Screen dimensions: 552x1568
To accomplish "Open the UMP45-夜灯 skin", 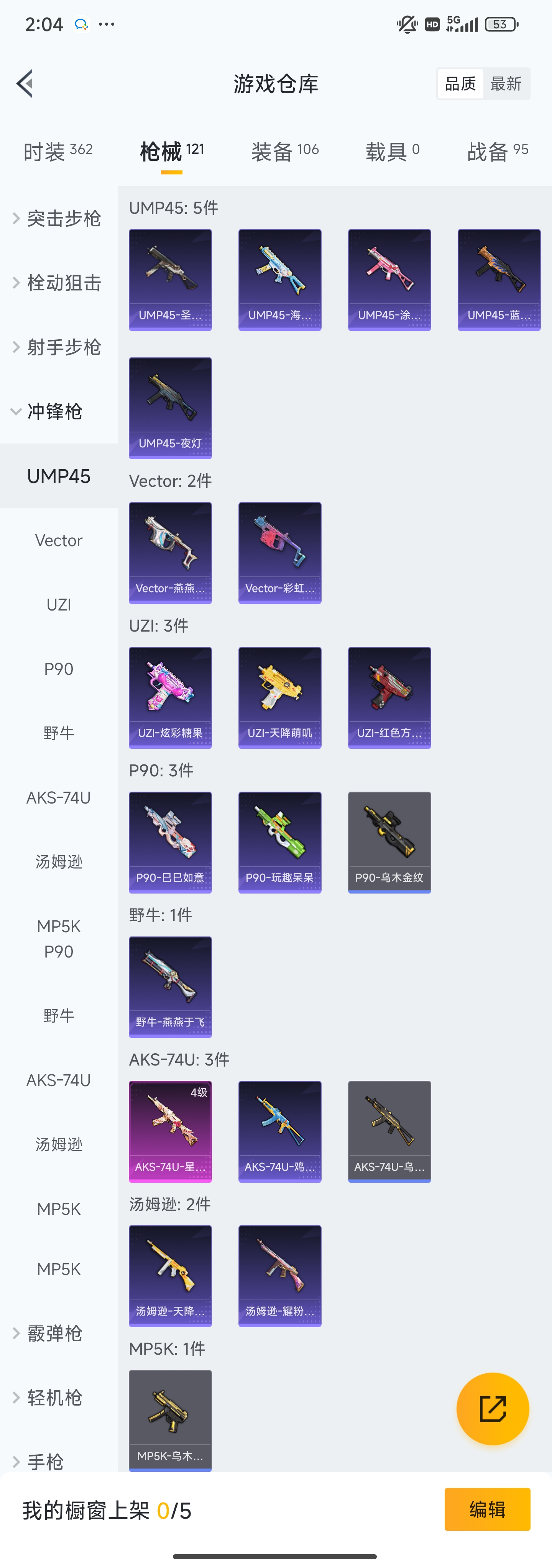I will pos(170,408).
